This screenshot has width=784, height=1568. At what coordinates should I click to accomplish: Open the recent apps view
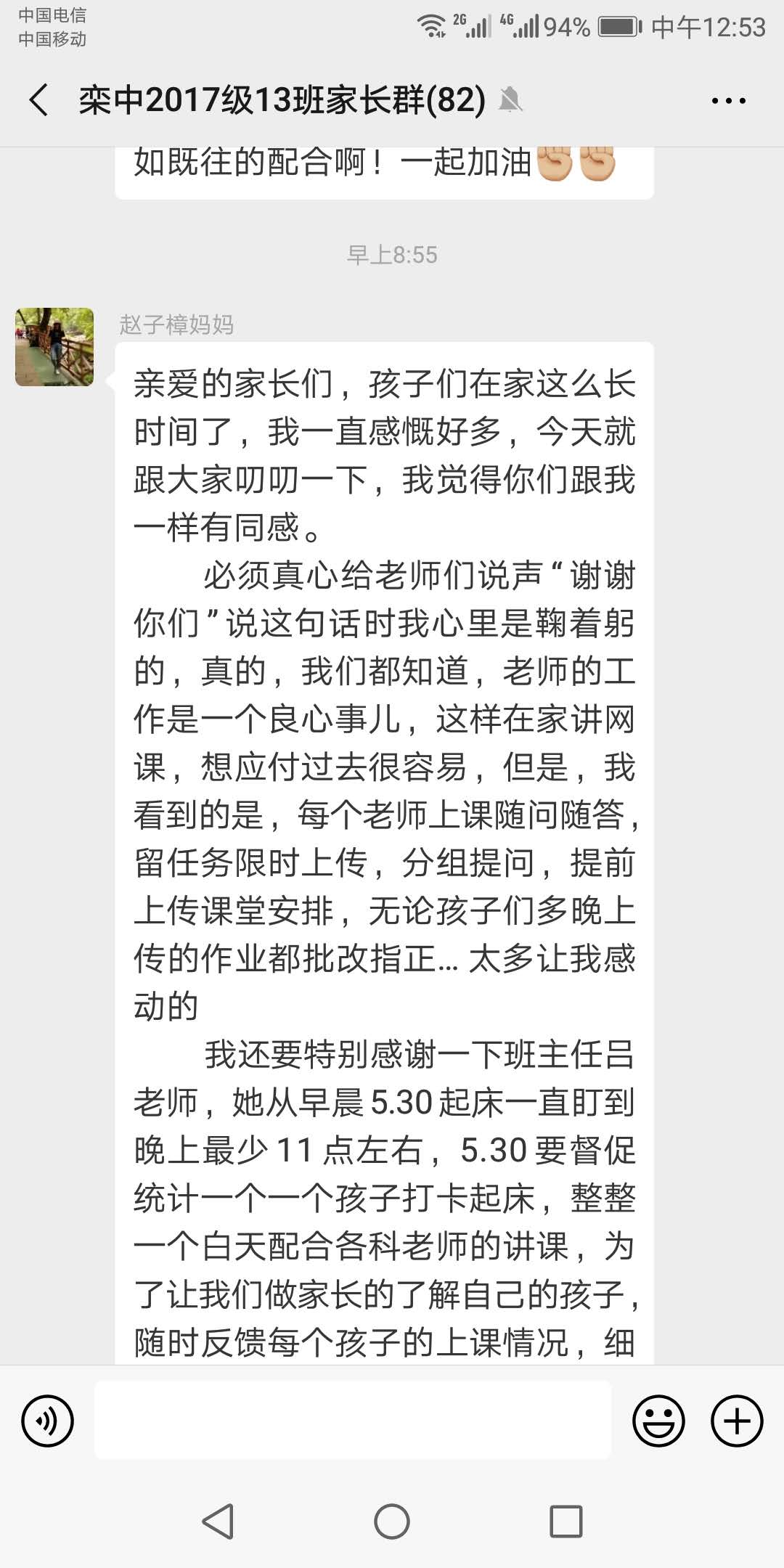click(566, 1521)
